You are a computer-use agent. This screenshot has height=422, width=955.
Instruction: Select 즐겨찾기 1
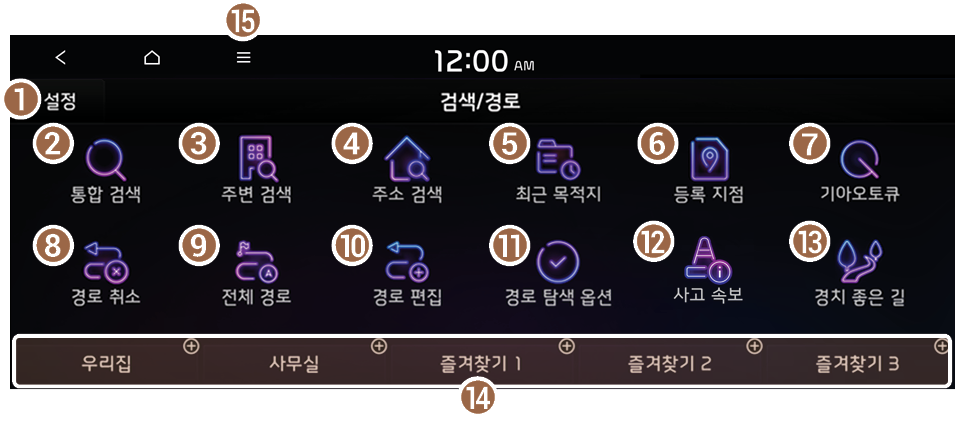click(x=481, y=363)
